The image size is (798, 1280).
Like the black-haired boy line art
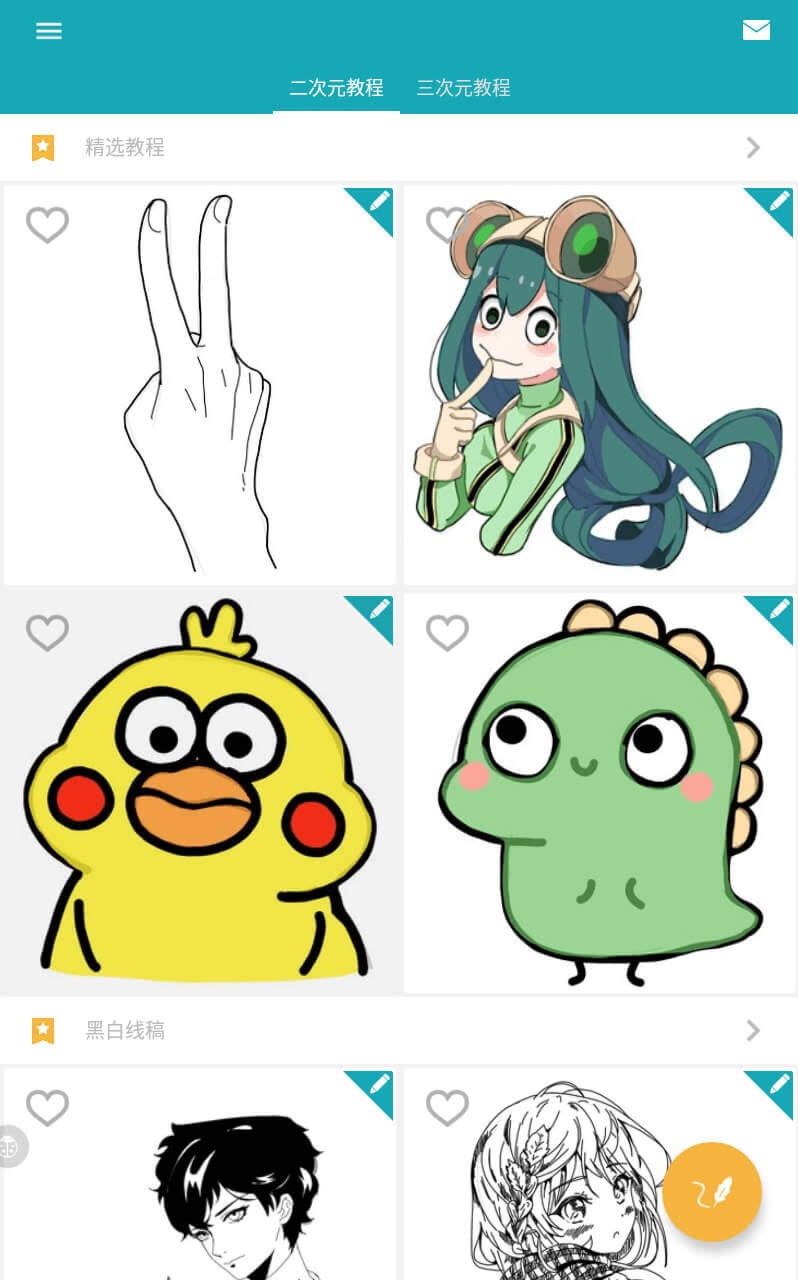coord(47,1108)
